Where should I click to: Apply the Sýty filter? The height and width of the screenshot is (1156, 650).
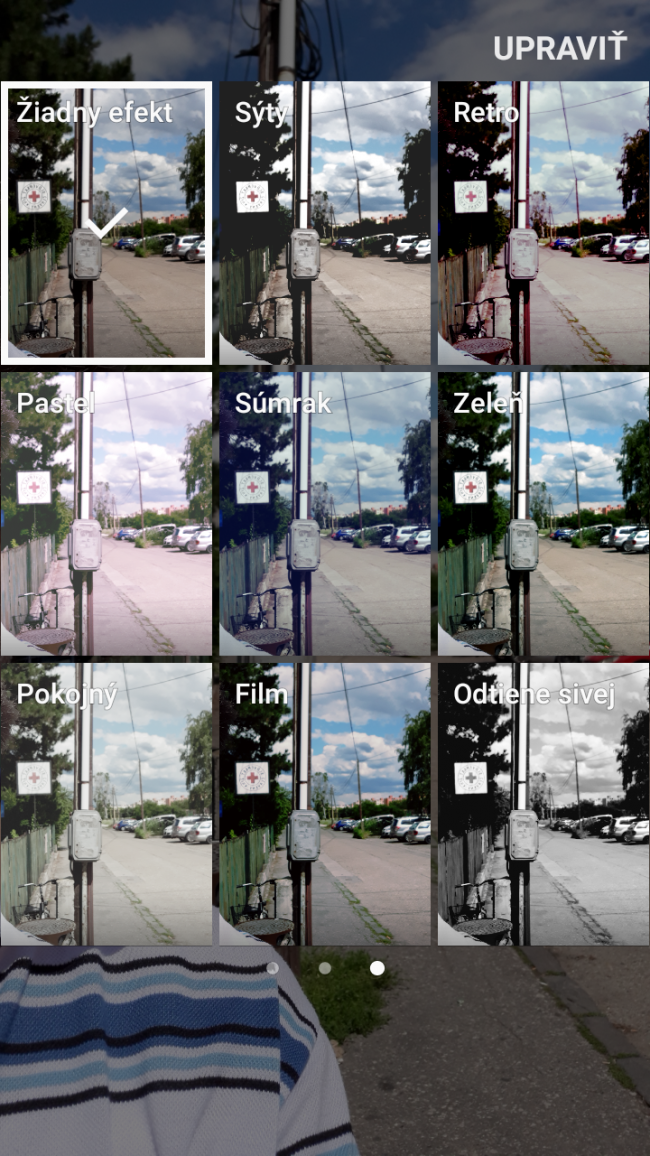click(x=325, y=223)
